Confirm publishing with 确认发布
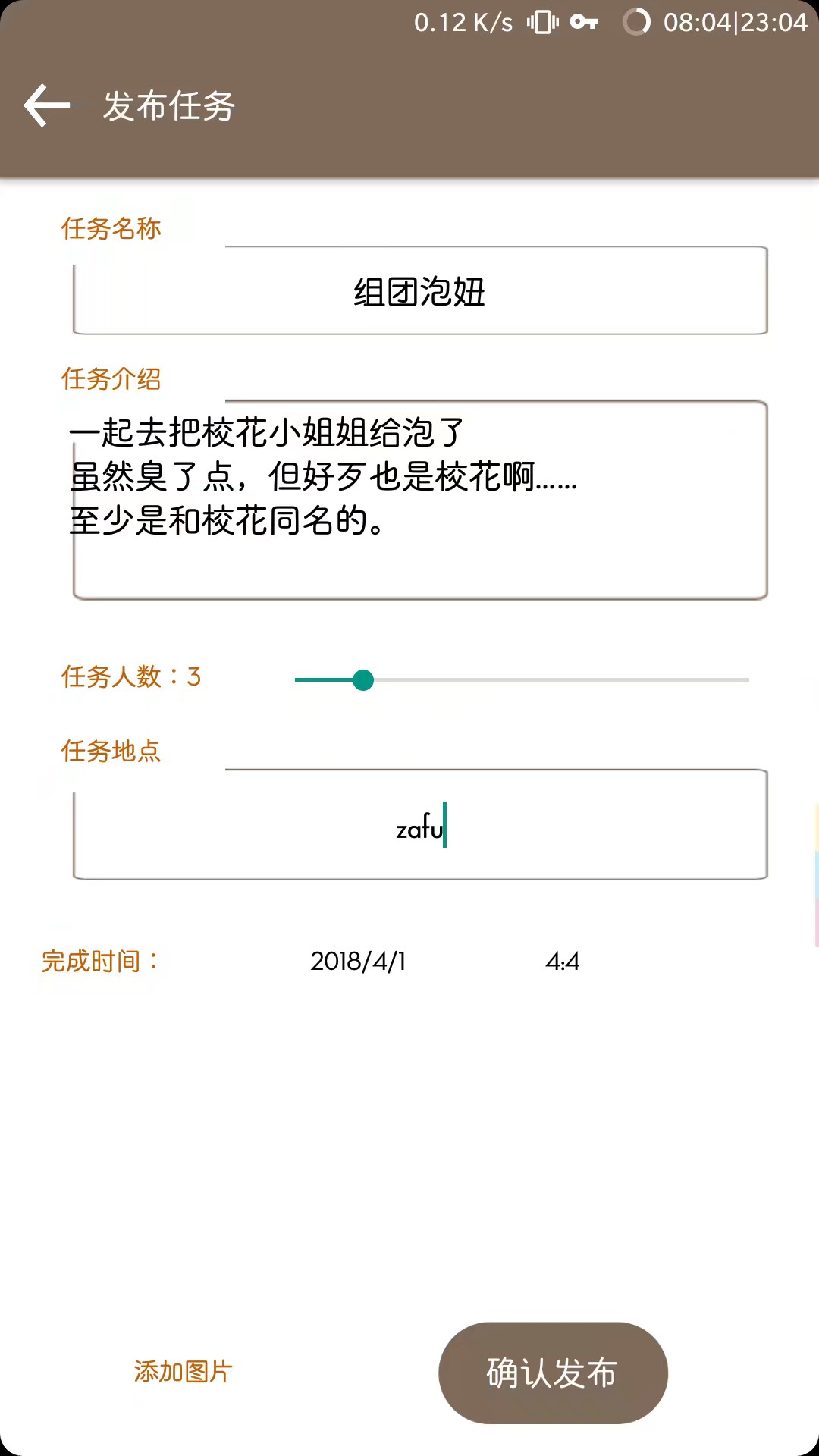Image resolution: width=819 pixels, height=1456 pixels. [553, 1373]
